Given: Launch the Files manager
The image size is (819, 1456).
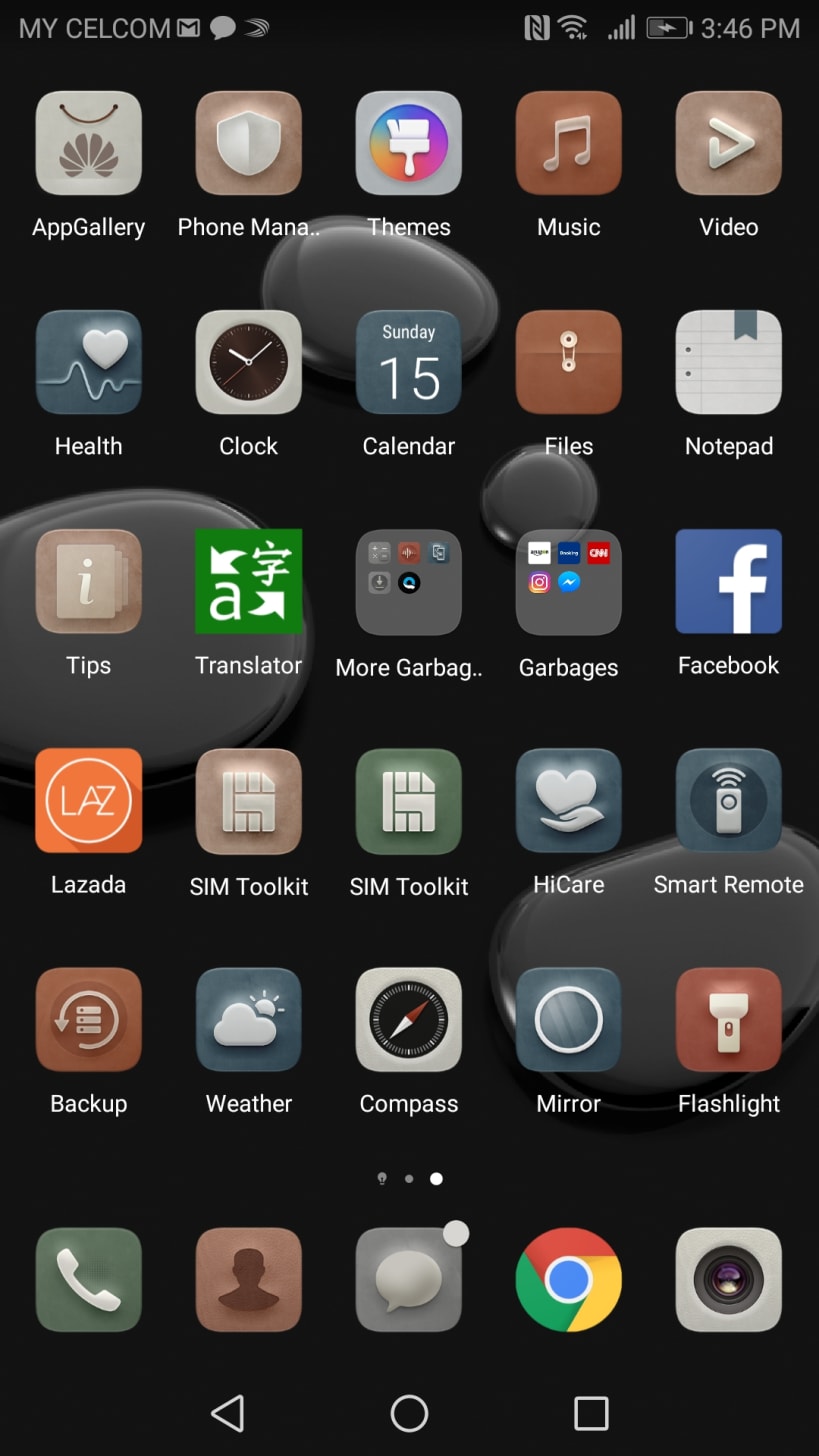Looking at the screenshot, I should pos(568,362).
